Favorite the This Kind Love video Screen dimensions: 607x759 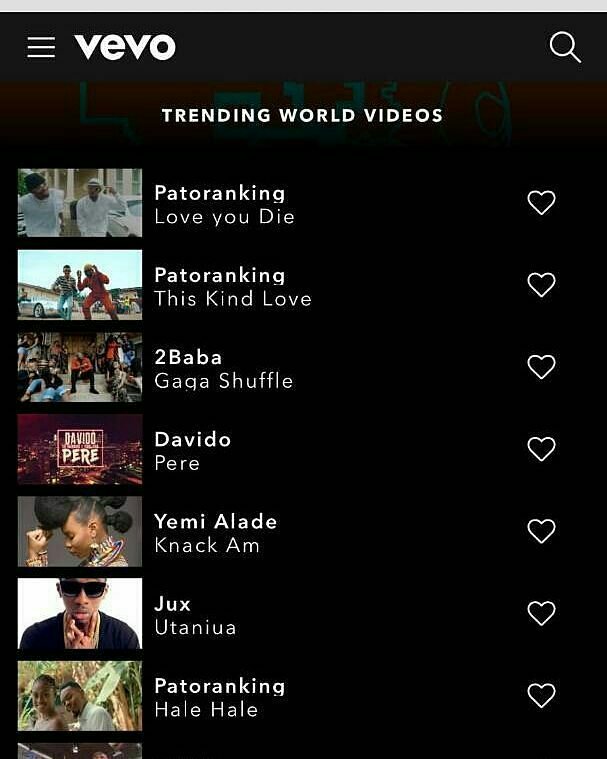click(x=541, y=285)
